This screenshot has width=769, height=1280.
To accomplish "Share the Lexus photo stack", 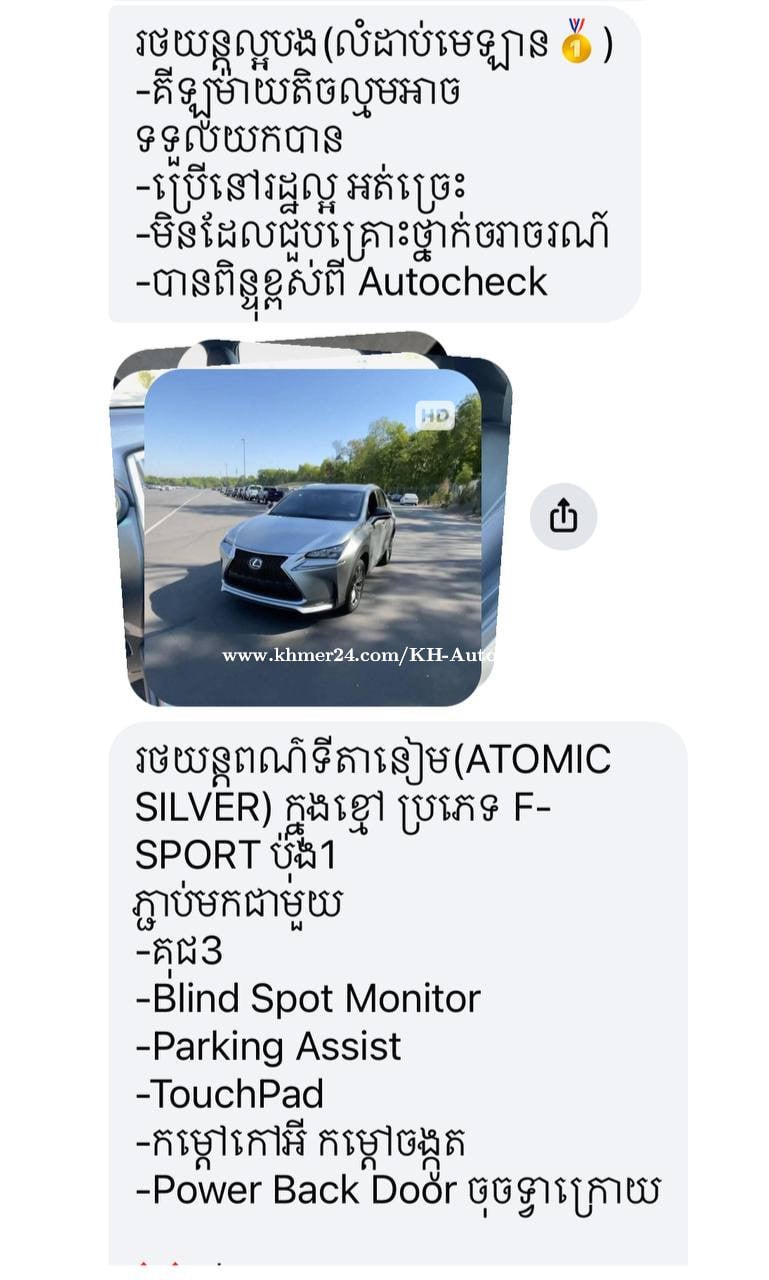I will coord(563,517).
